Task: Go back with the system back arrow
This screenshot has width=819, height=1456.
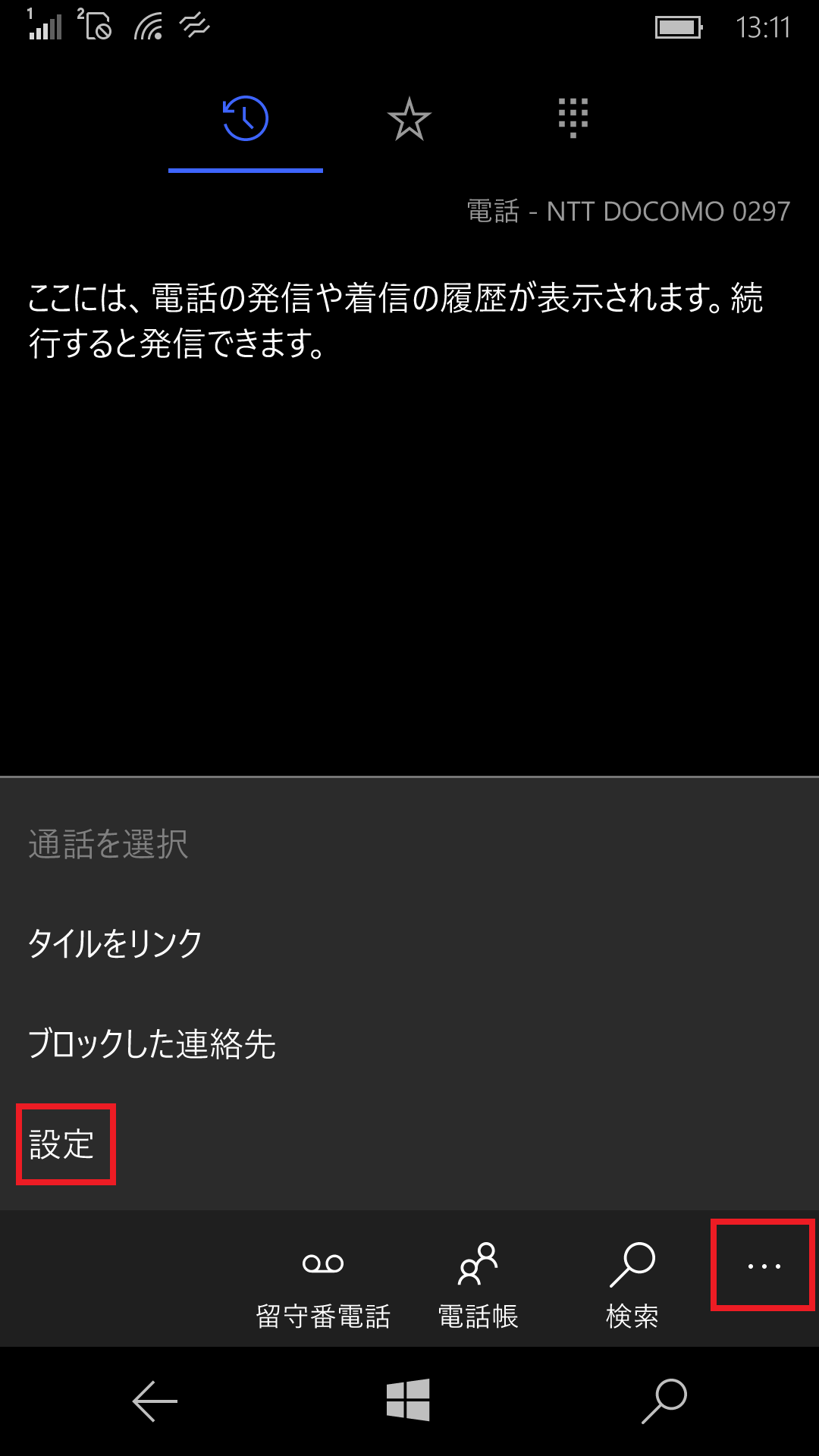Action: point(155,1400)
